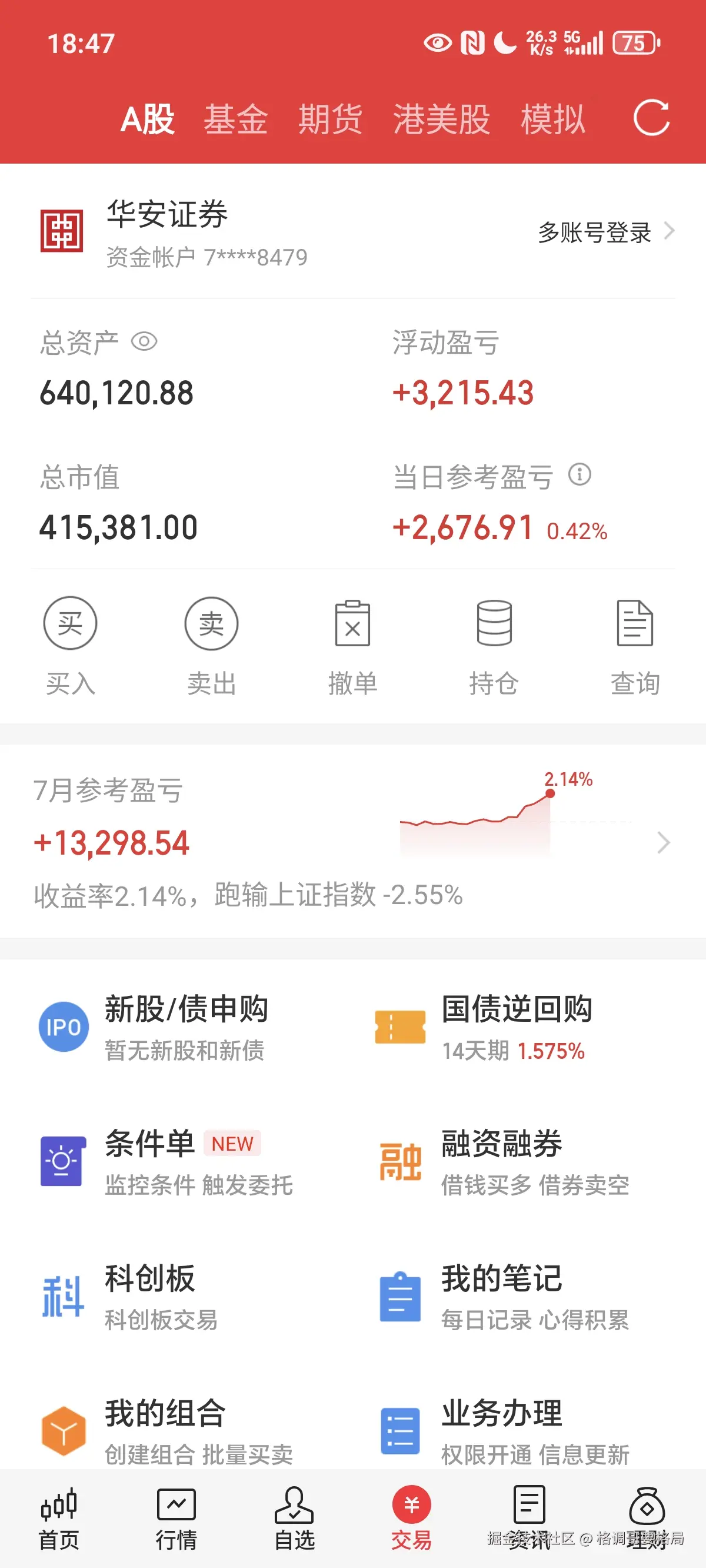Tap the 国债逆回购 ticket icon
The width and height of the screenshot is (706, 1568).
(x=401, y=1027)
